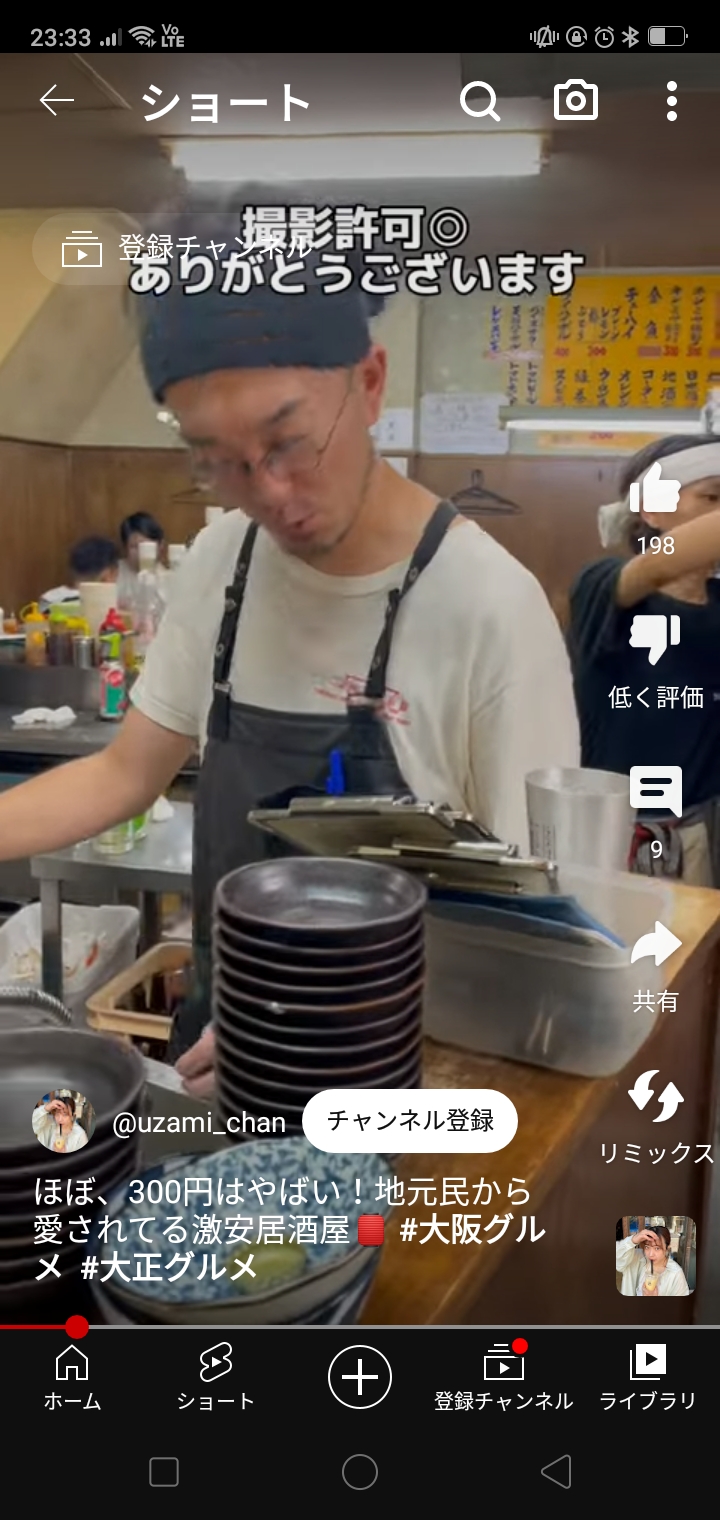
Task: Open the sound thumbnail beside the caption
Action: (x=655, y=1256)
